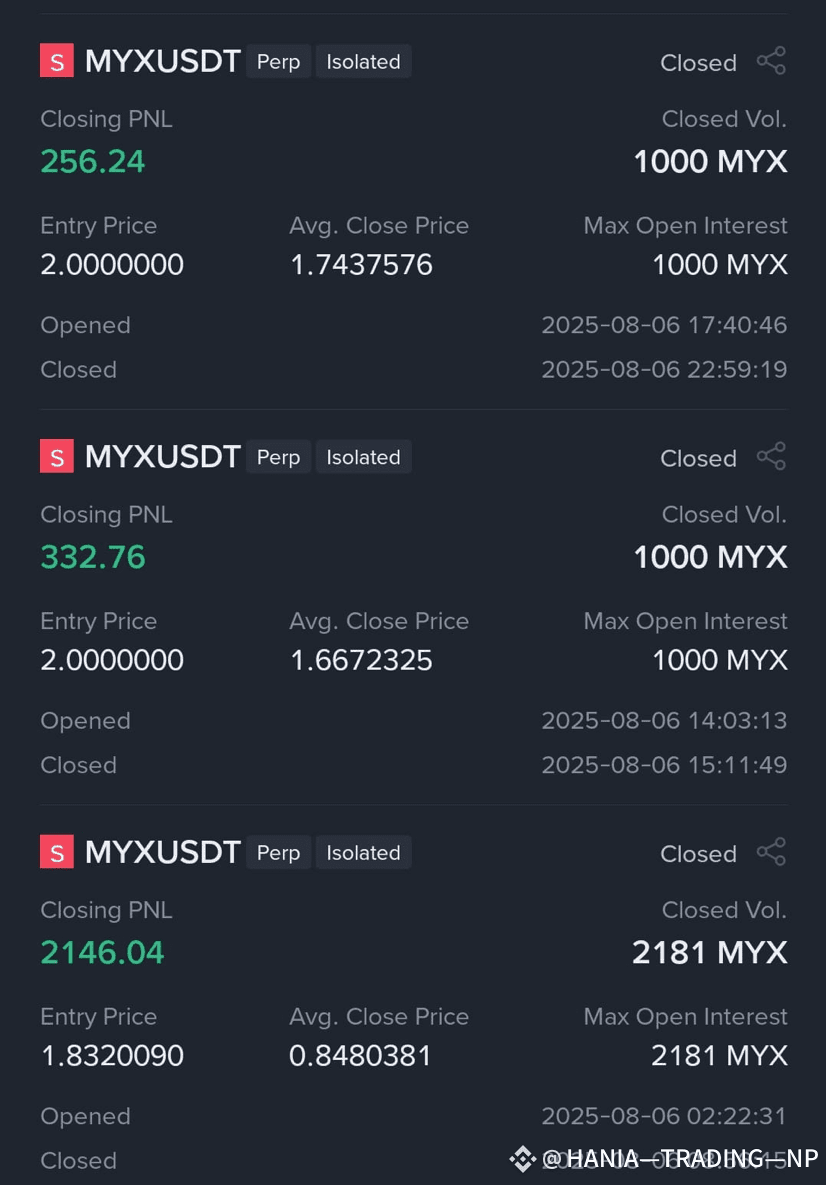Select the red S badge on second position
Screen dimensions: 826x1185
56,456
